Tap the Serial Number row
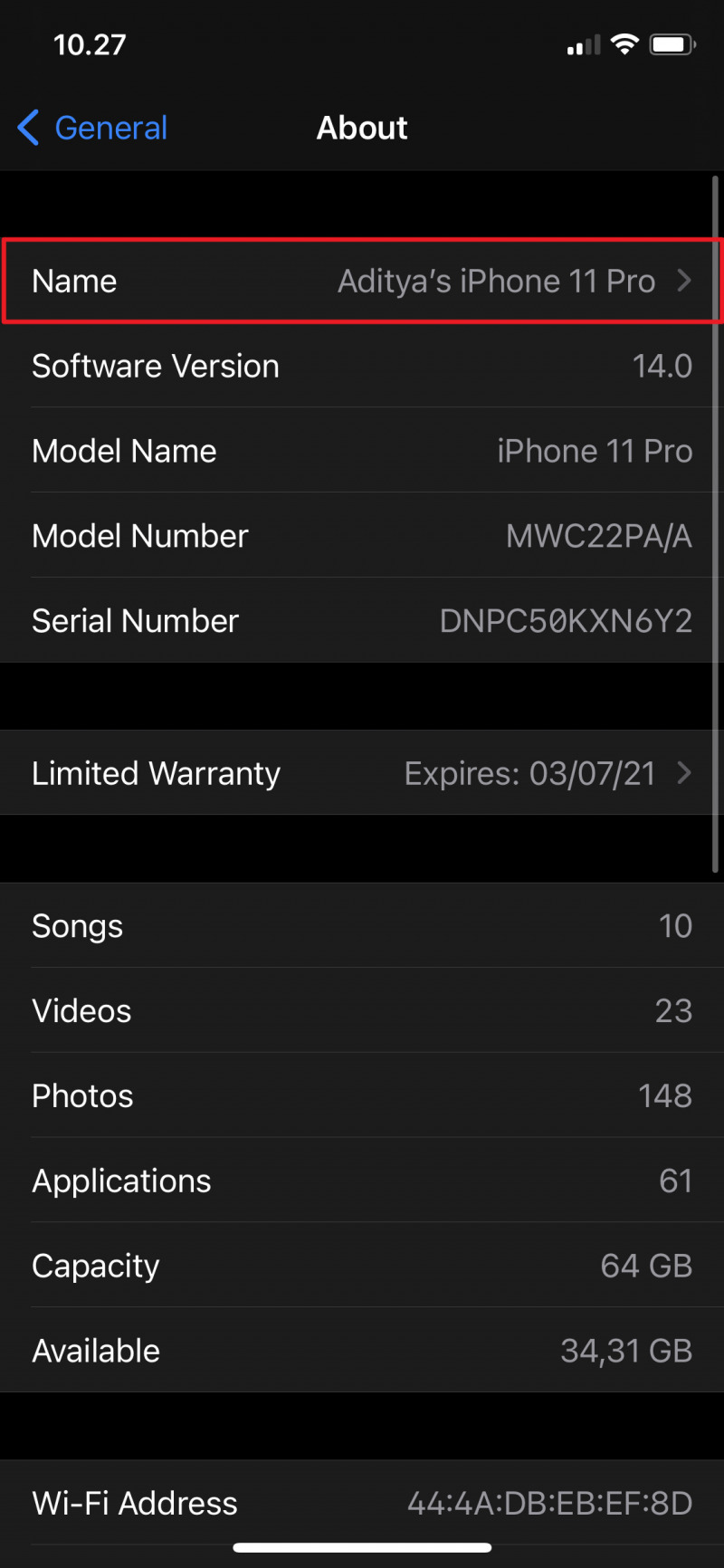 (x=362, y=621)
